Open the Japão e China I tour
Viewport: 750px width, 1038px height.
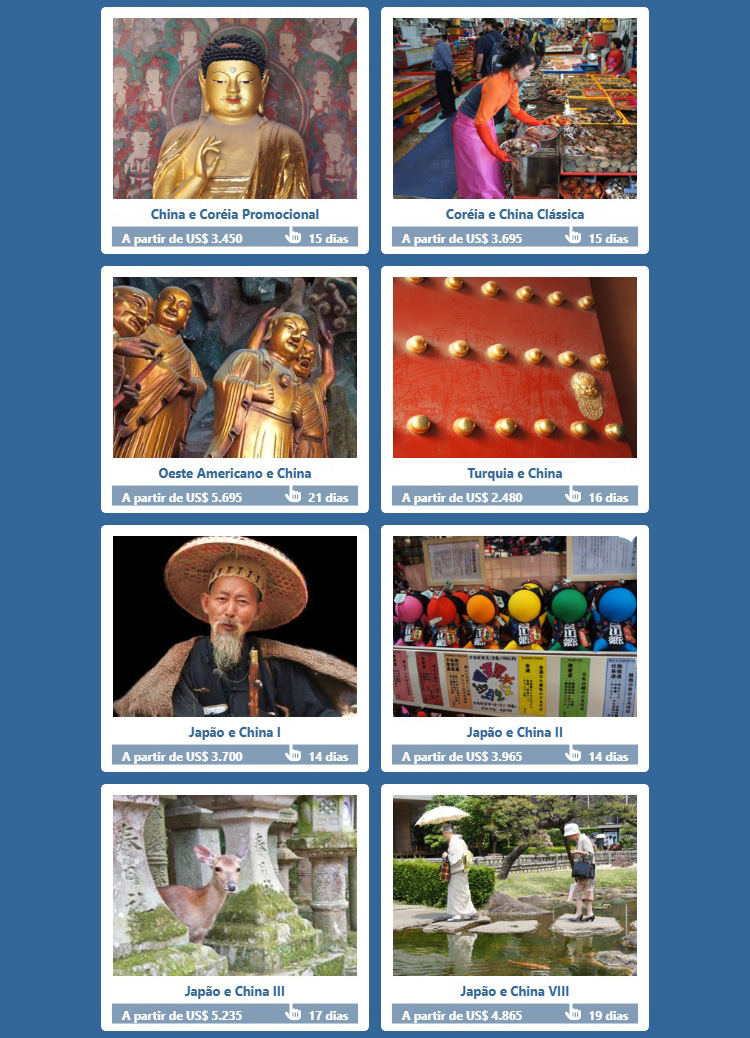tap(235, 732)
